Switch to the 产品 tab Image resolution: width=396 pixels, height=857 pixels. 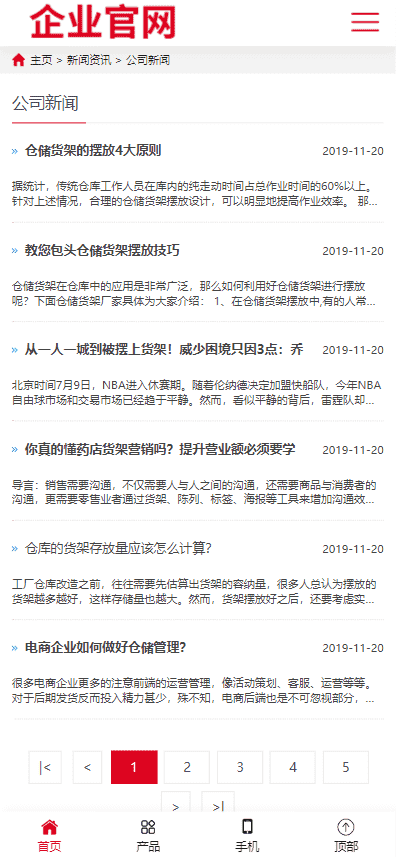148,835
